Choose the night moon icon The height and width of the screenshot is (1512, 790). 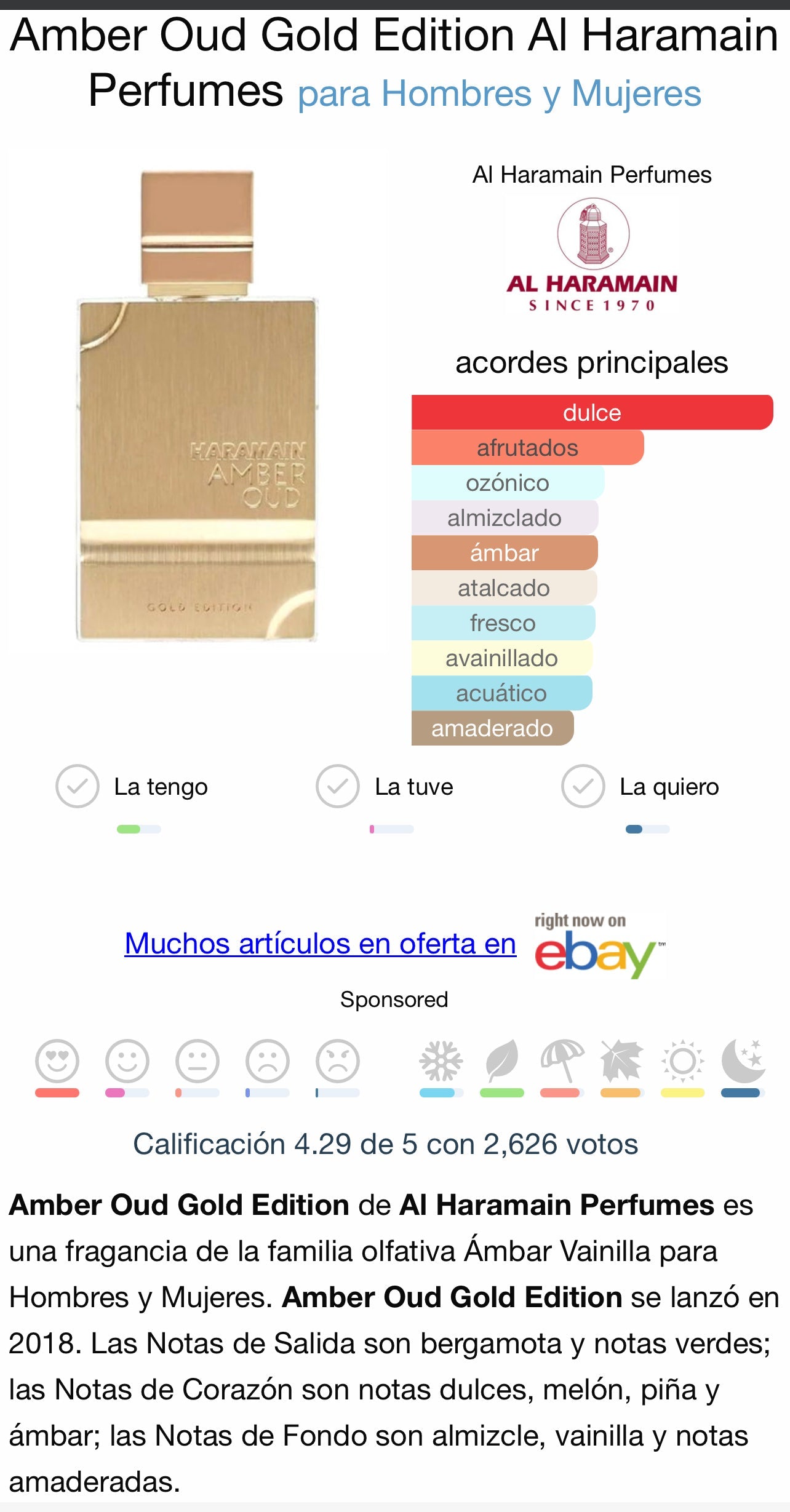click(x=743, y=1061)
